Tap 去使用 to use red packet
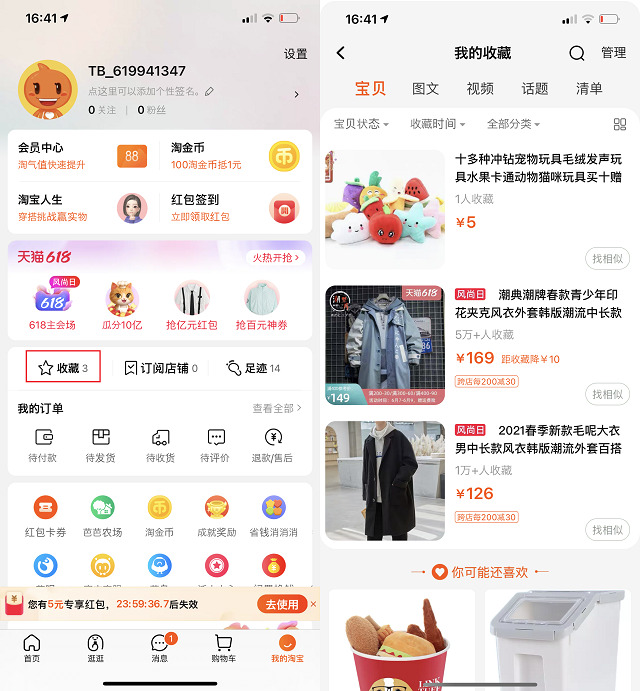The width and height of the screenshot is (640, 691). [x=281, y=604]
